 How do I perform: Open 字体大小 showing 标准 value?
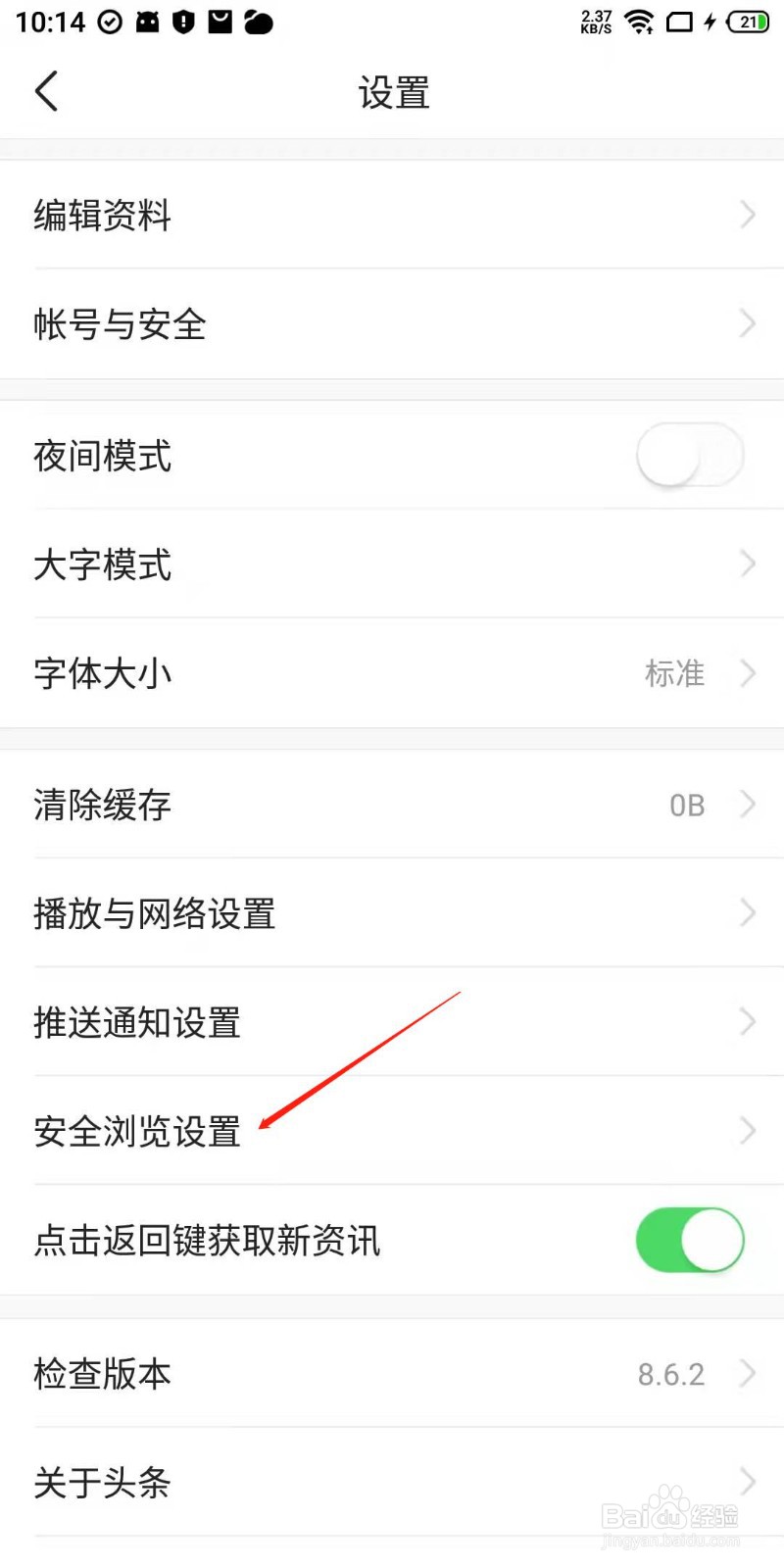pos(392,673)
